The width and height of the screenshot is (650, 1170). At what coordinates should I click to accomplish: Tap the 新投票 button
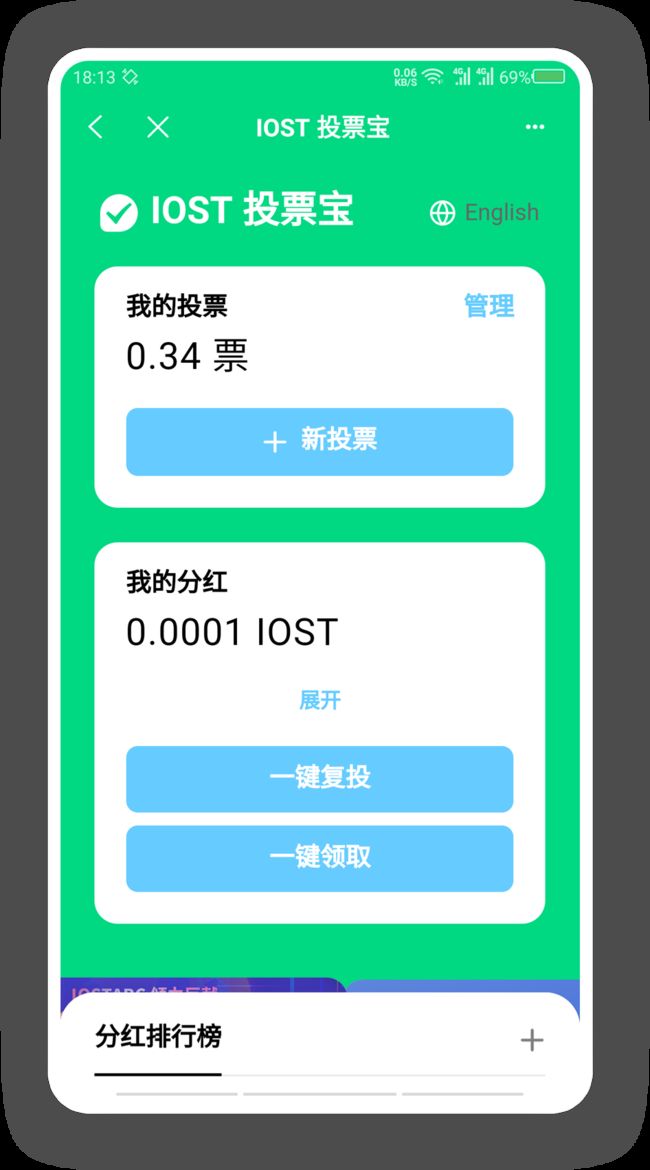(x=319, y=442)
